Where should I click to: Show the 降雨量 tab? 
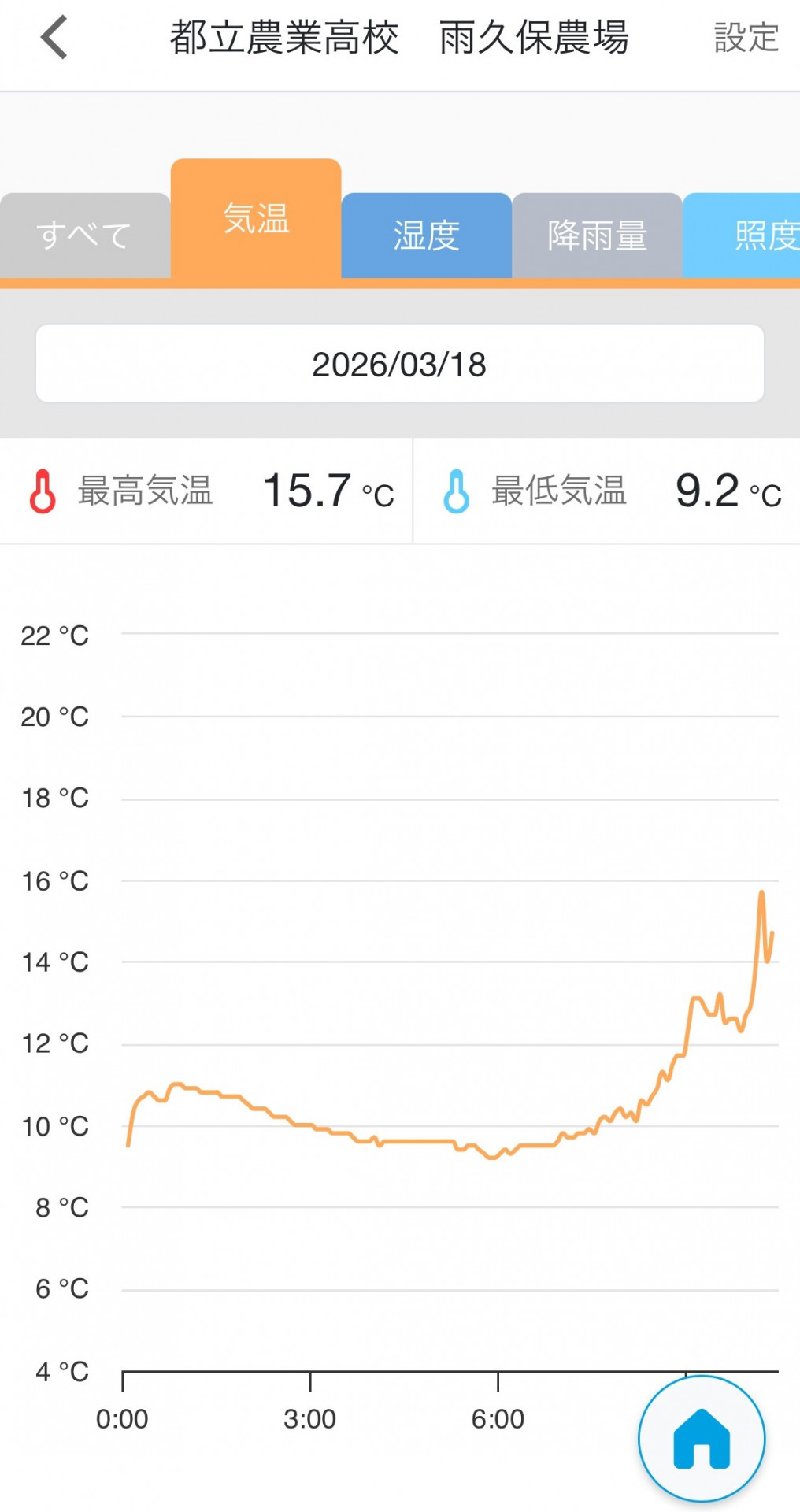(x=597, y=235)
